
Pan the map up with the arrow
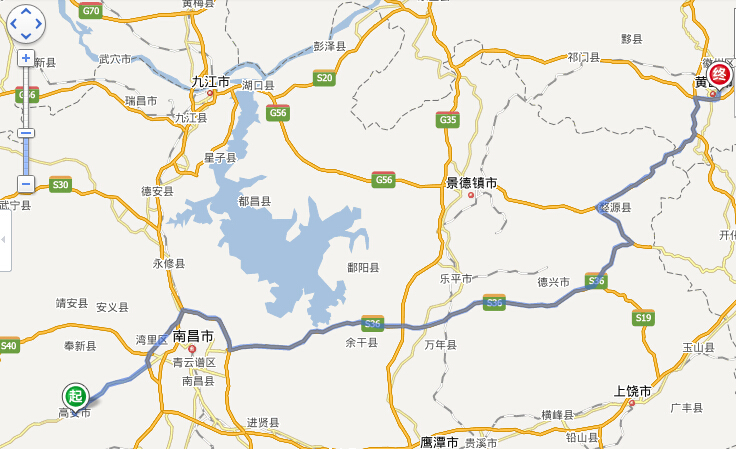[x=26, y=12]
